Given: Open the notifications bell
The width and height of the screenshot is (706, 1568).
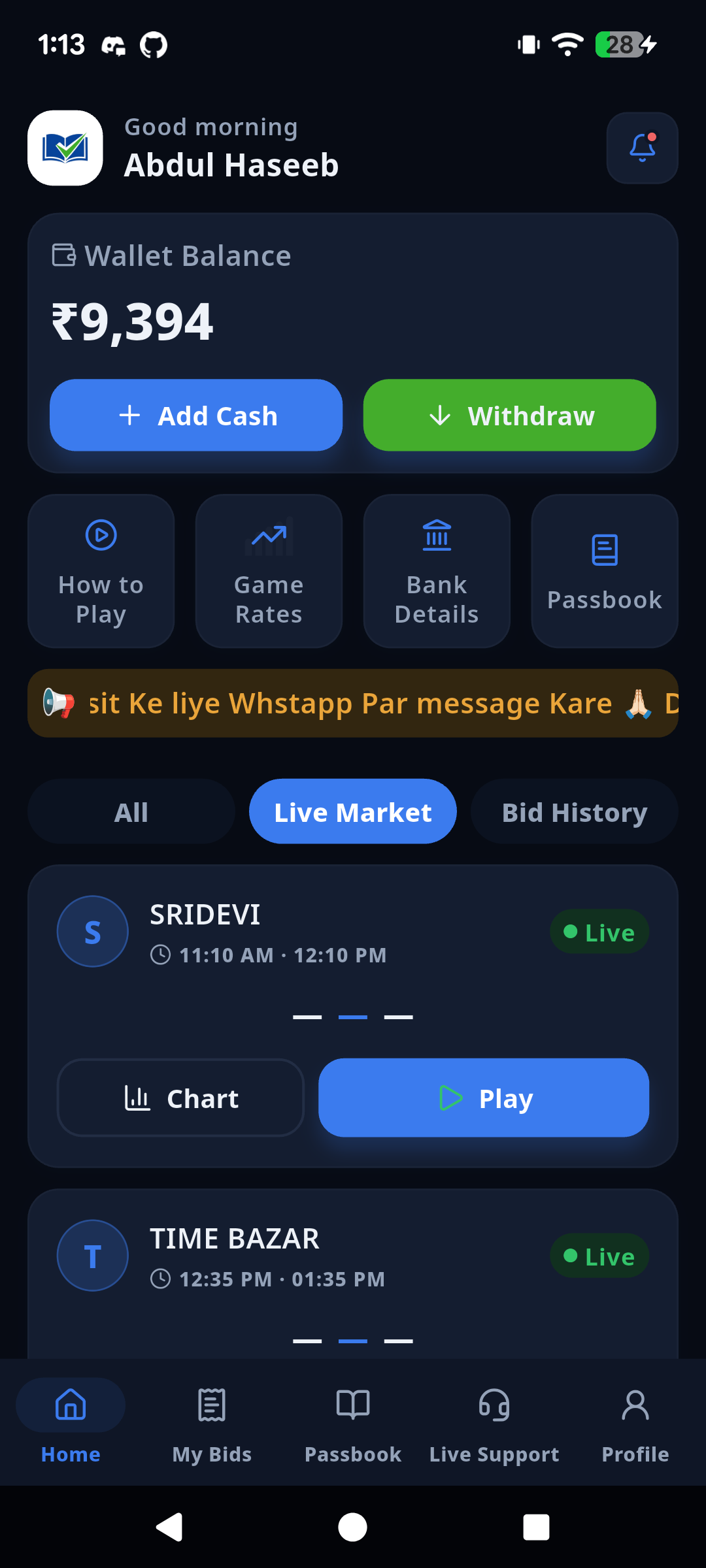Looking at the screenshot, I should click(x=642, y=148).
